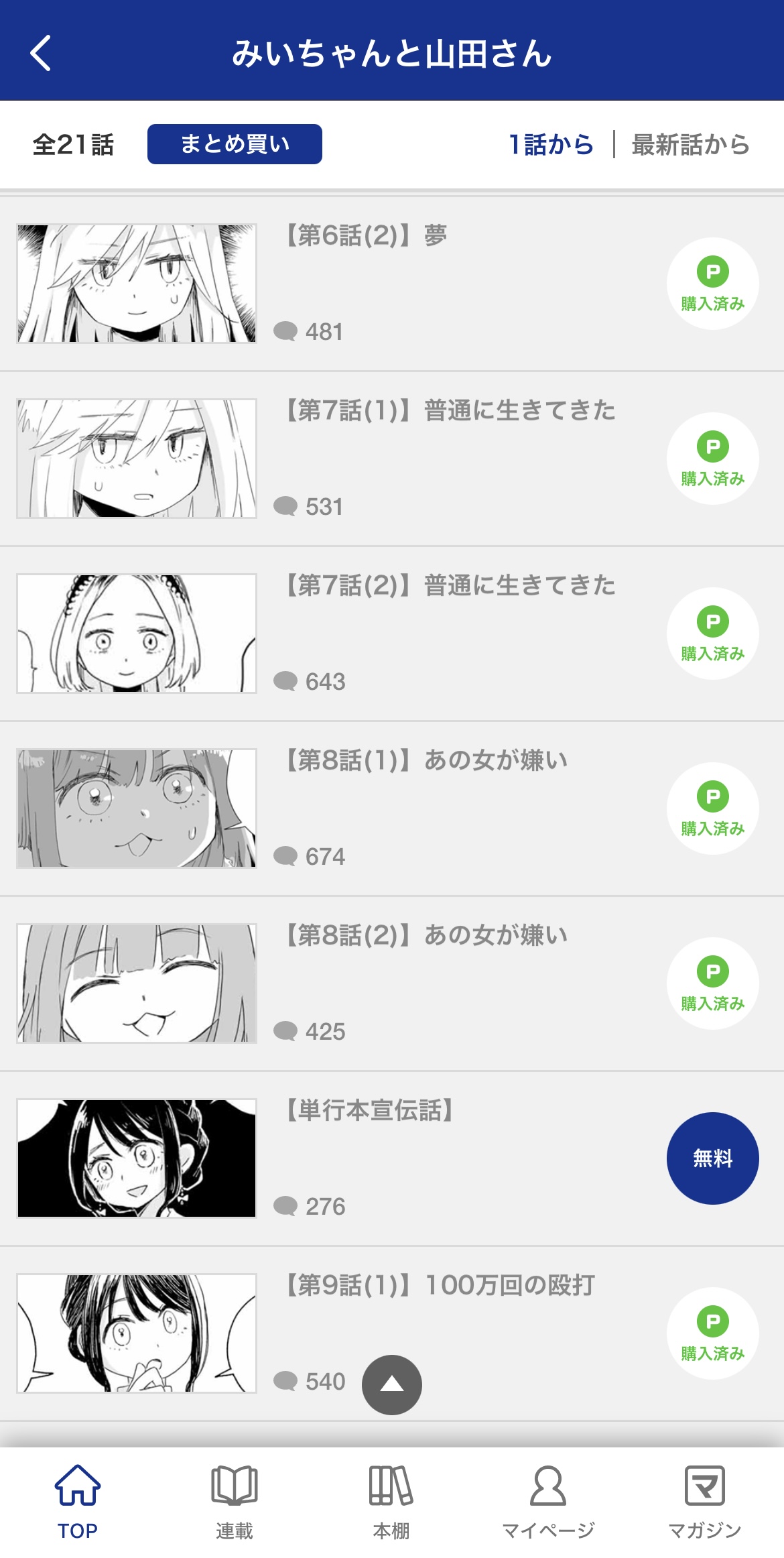The image size is (784, 1558).
Task: Switch to the TOP tab
Action: click(78, 1502)
